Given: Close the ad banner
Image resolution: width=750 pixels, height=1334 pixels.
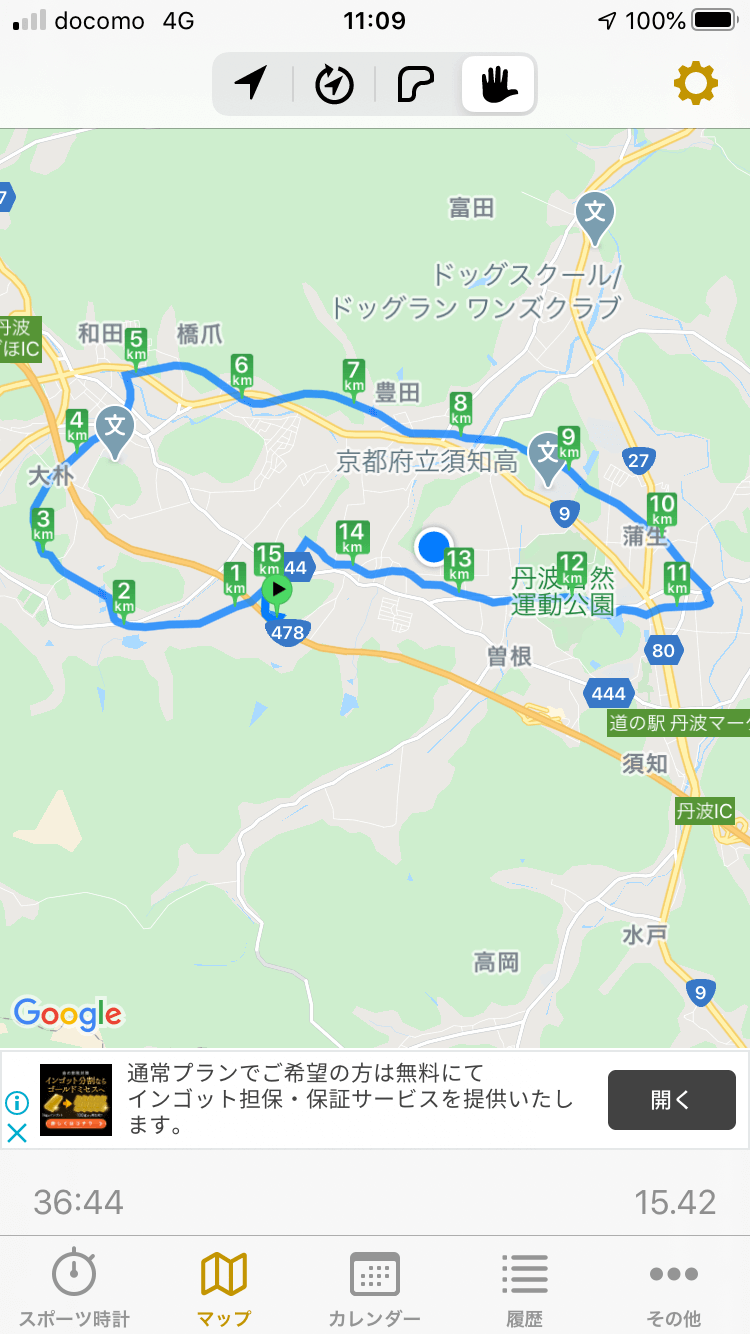Looking at the screenshot, I should pyautogui.click(x=17, y=1133).
